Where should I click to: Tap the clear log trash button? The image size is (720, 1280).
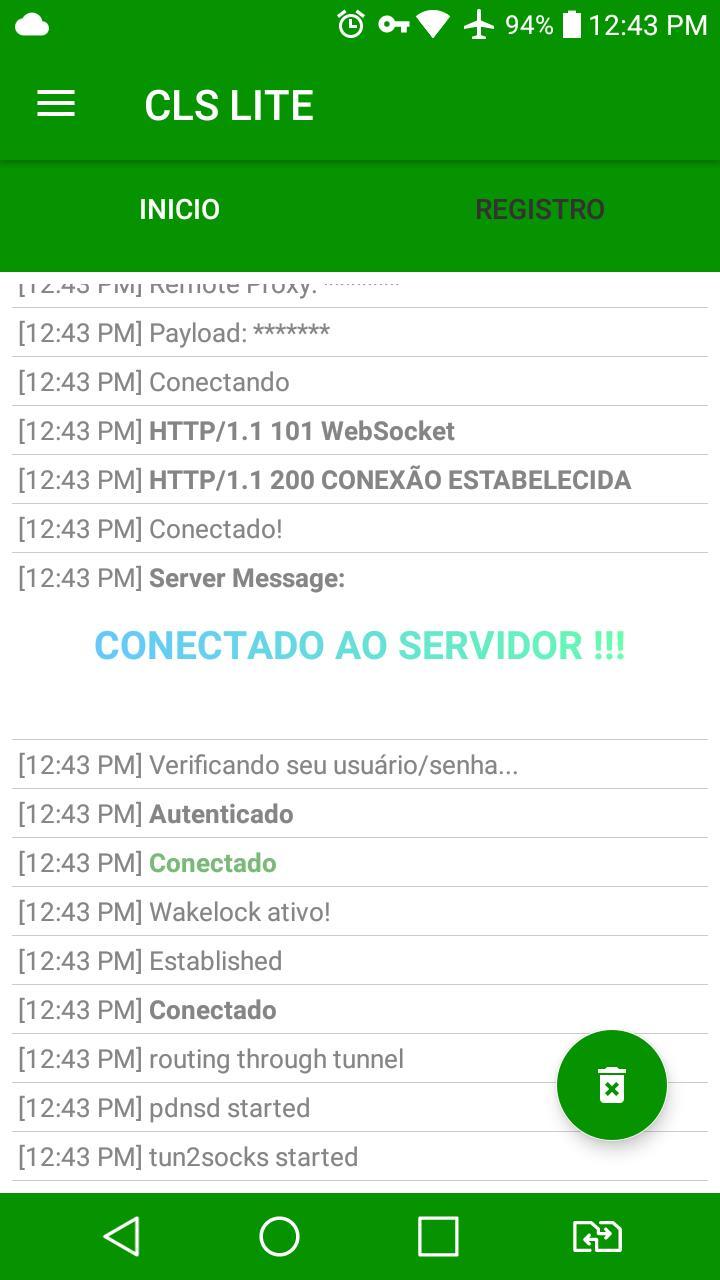[x=612, y=1084]
